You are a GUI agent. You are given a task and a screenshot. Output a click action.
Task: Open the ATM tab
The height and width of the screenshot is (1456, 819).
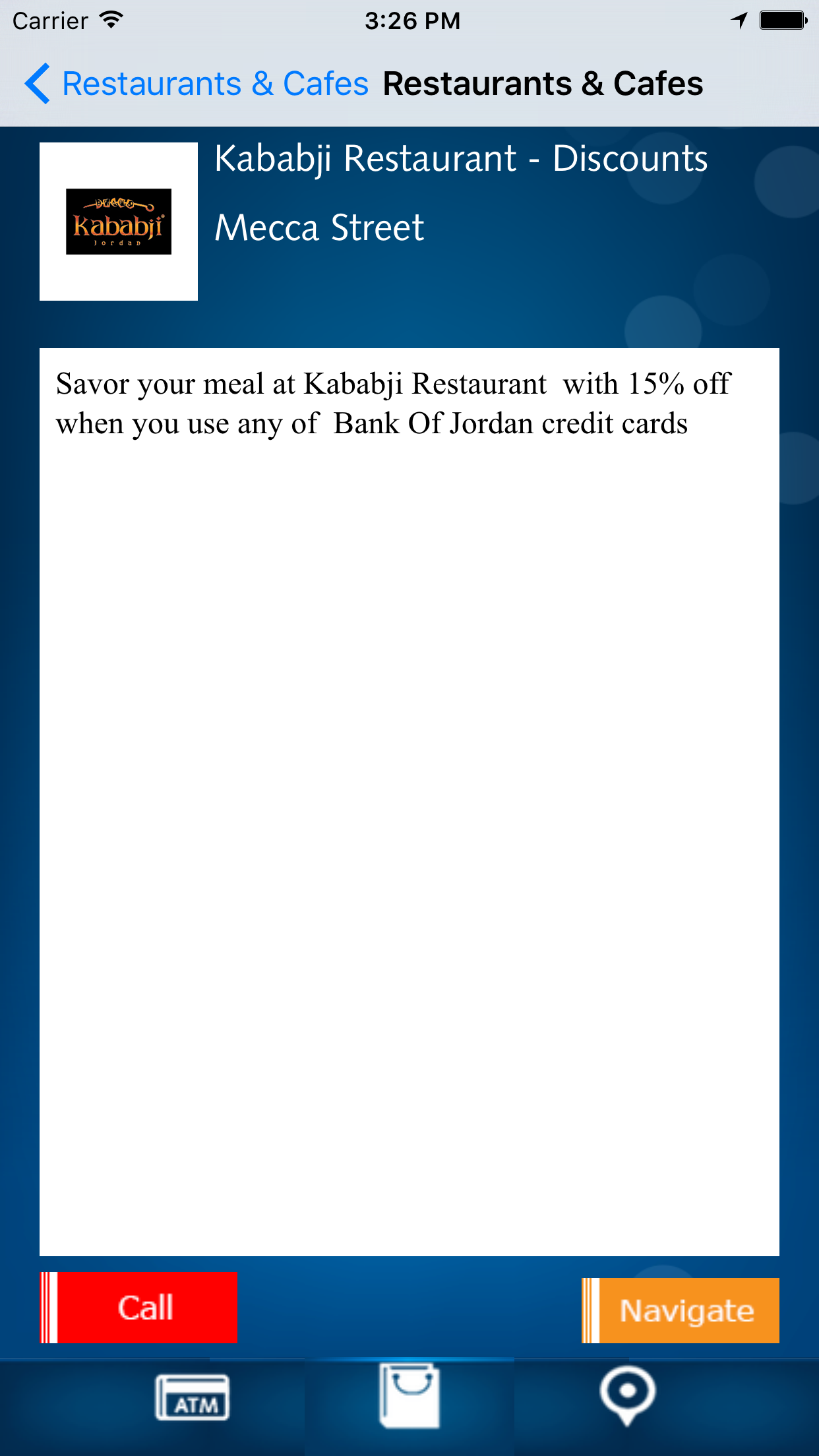tap(192, 1397)
